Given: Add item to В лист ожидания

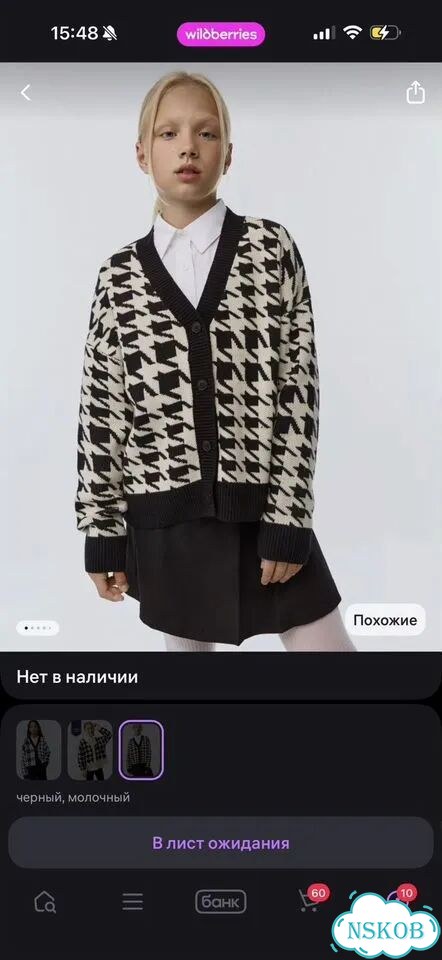Looking at the screenshot, I should point(221,843).
